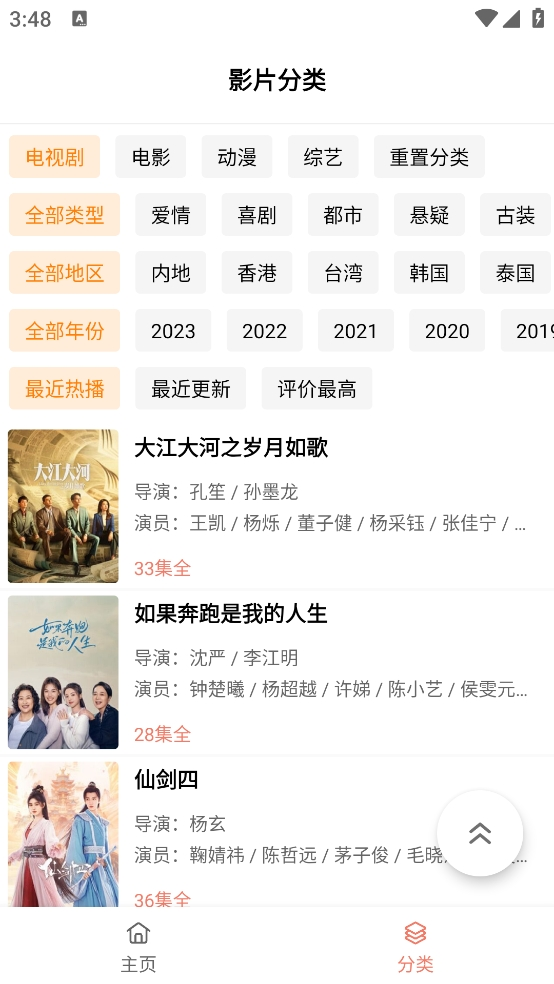The height and width of the screenshot is (984, 554).
Task: Select the 古装 genre chip
Action: [x=515, y=215]
